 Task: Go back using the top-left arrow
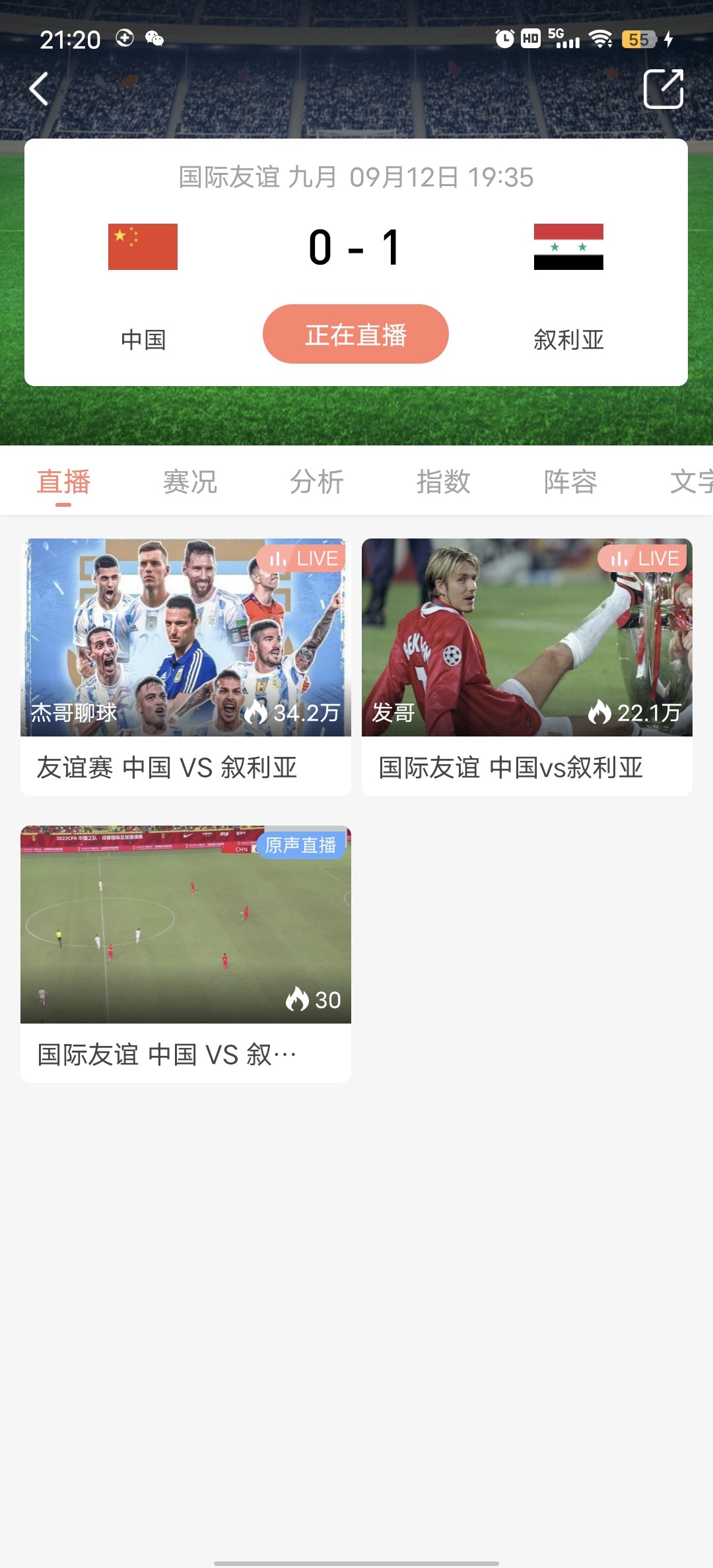(x=39, y=89)
